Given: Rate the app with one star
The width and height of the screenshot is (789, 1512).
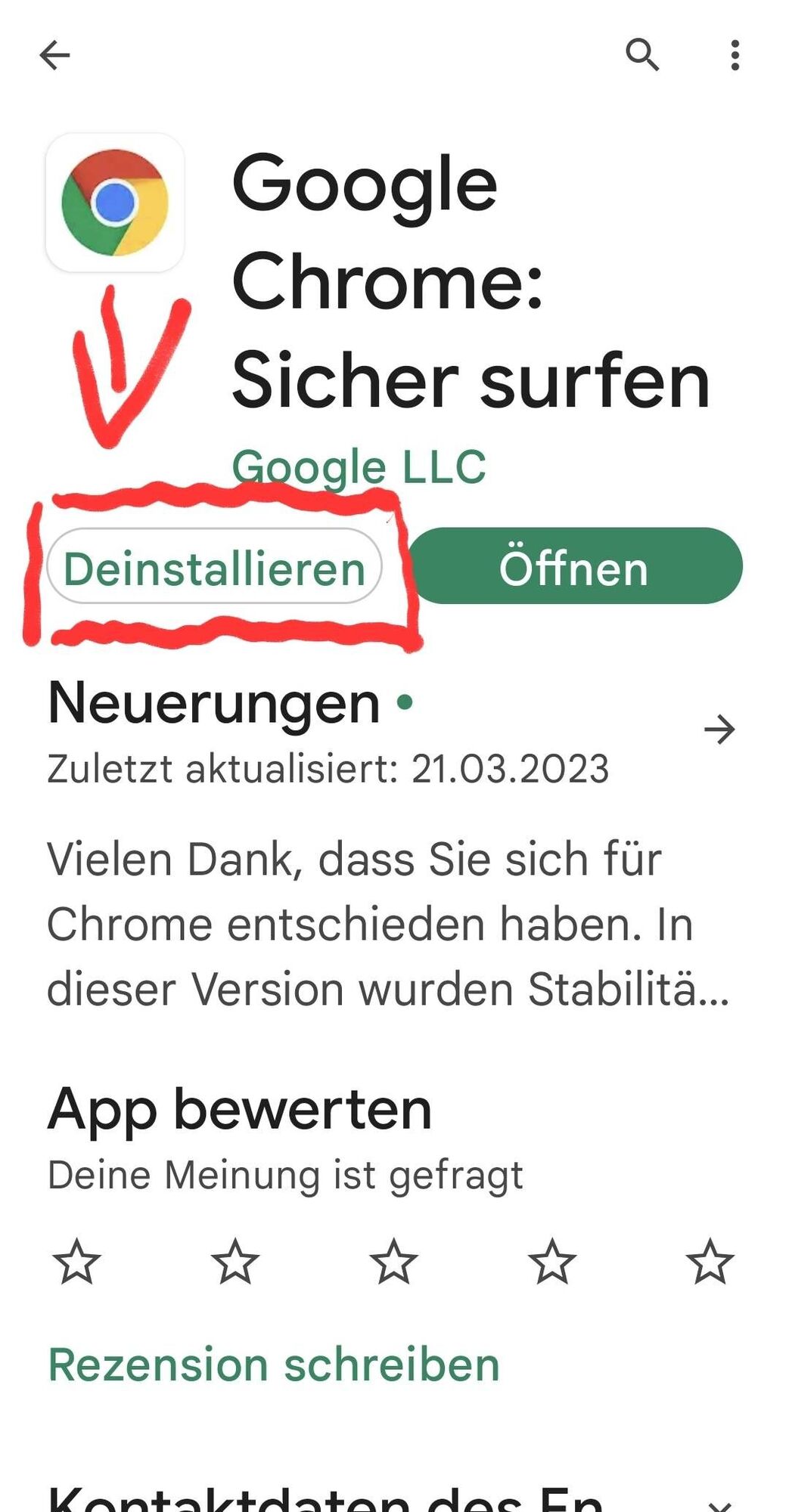Looking at the screenshot, I should (76, 1262).
